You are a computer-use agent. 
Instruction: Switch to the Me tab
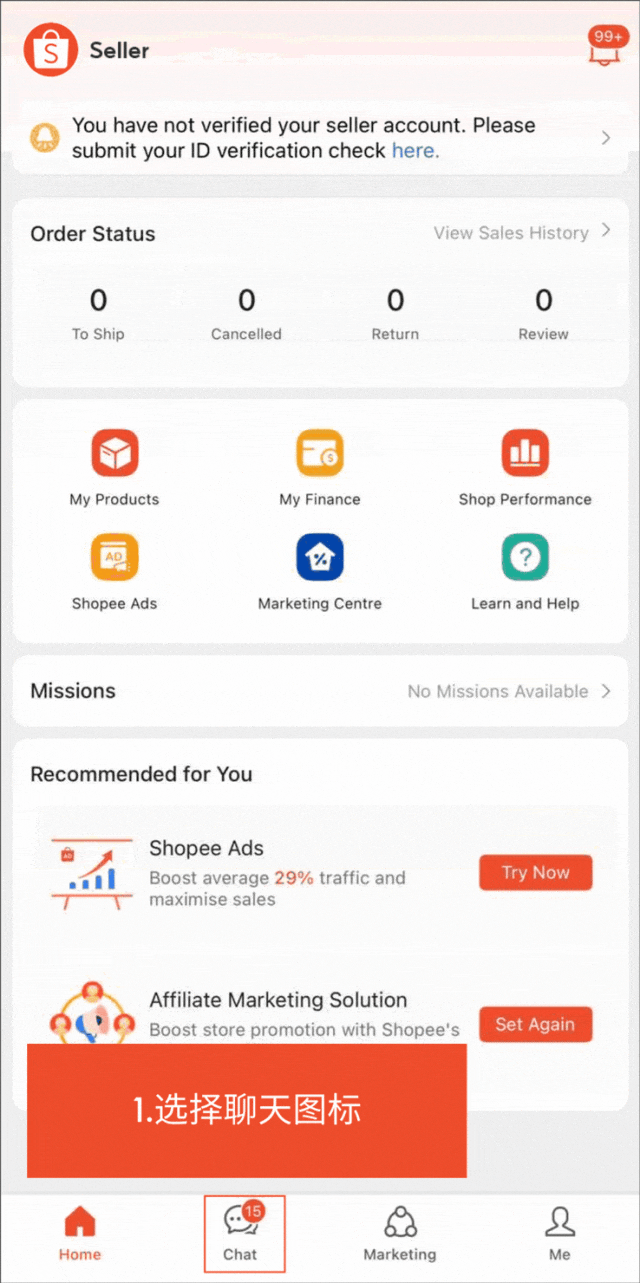pyautogui.click(x=559, y=1233)
